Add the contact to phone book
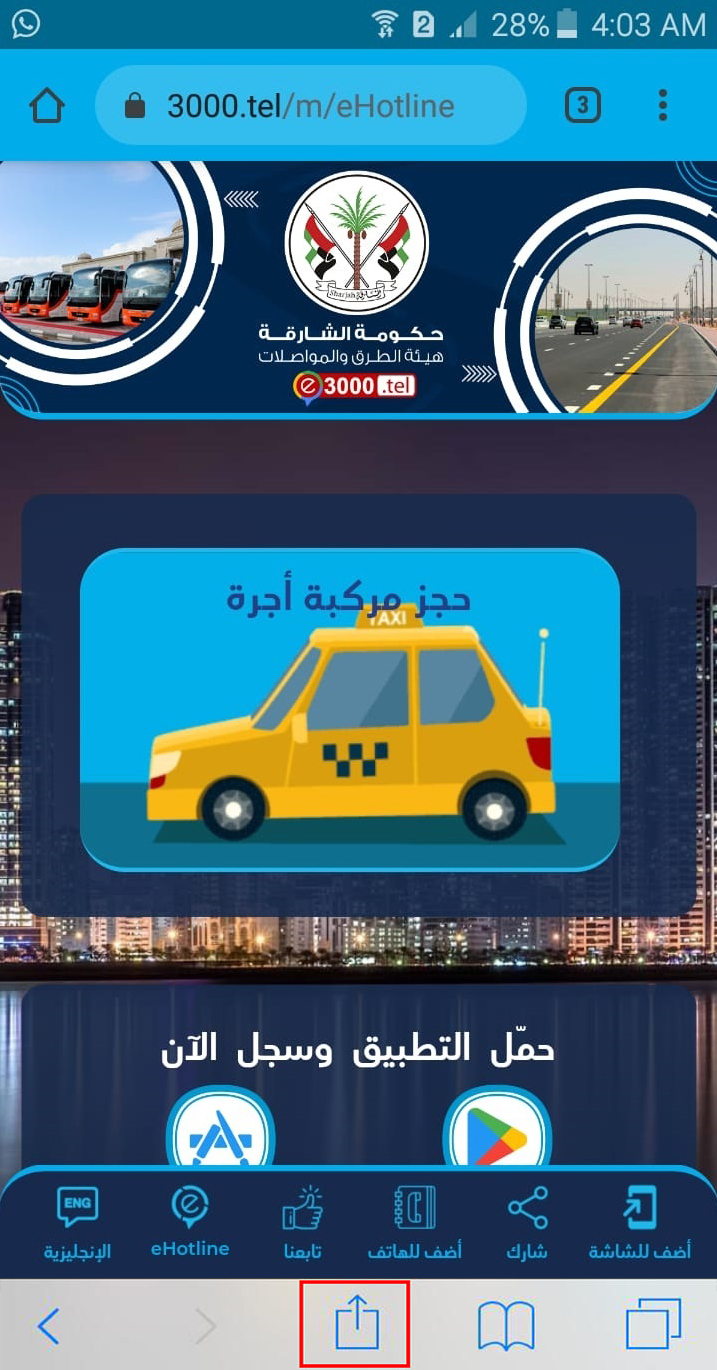Image resolution: width=717 pixels, height=1370 pixels. [x=414, y=1224]
